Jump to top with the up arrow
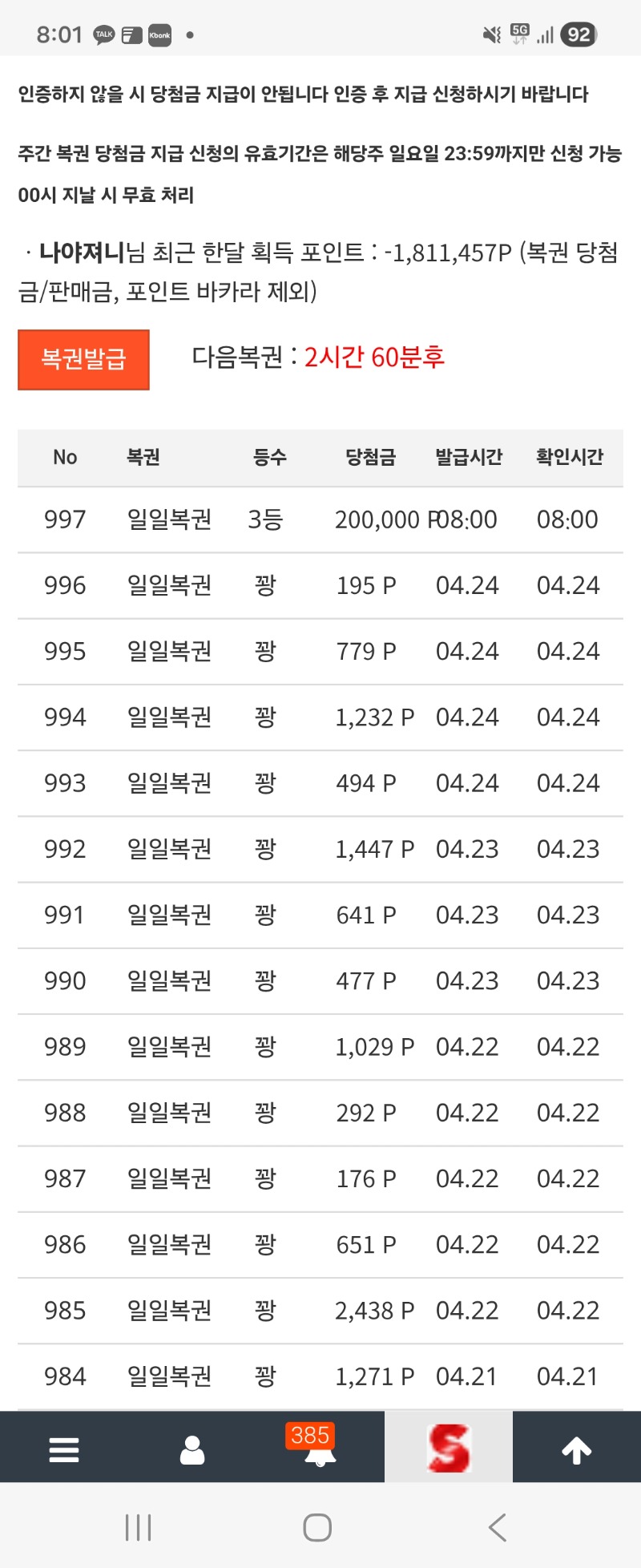The width and height of the screenshot is (641, 1568). coord(576,1449)
